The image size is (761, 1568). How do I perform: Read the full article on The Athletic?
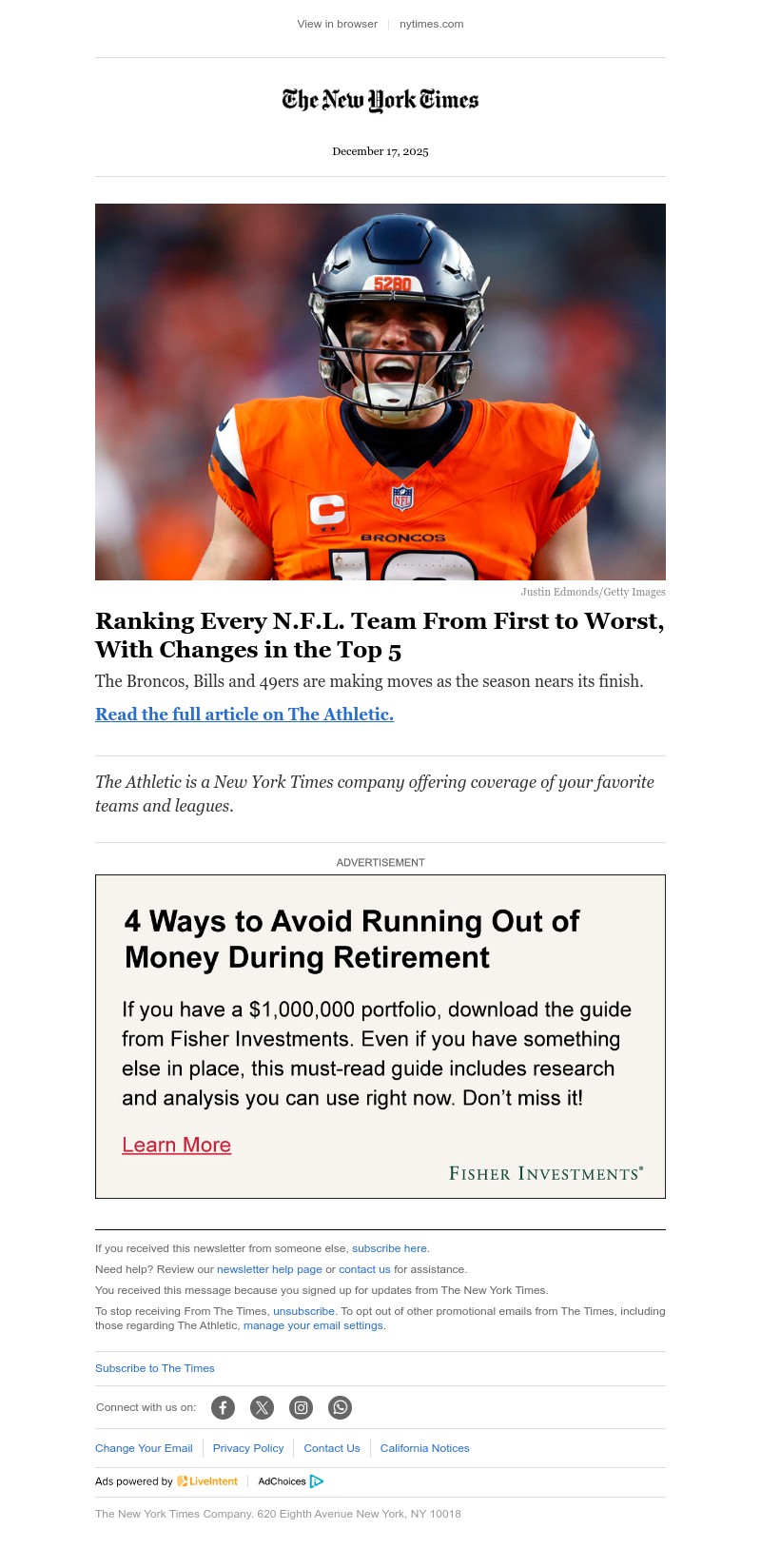(x=244, y=715)
